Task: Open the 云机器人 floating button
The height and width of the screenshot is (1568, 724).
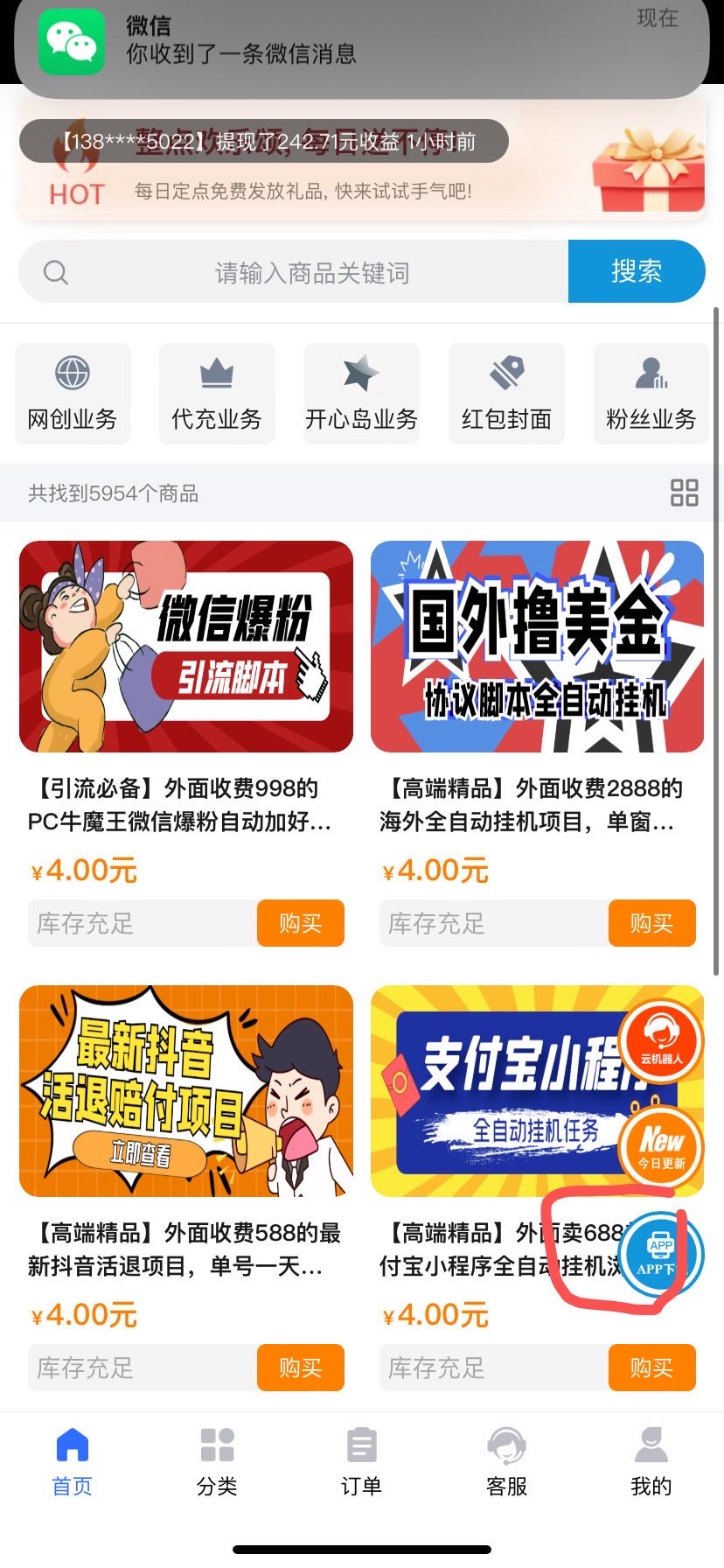Action: [x=661, y=1040]
